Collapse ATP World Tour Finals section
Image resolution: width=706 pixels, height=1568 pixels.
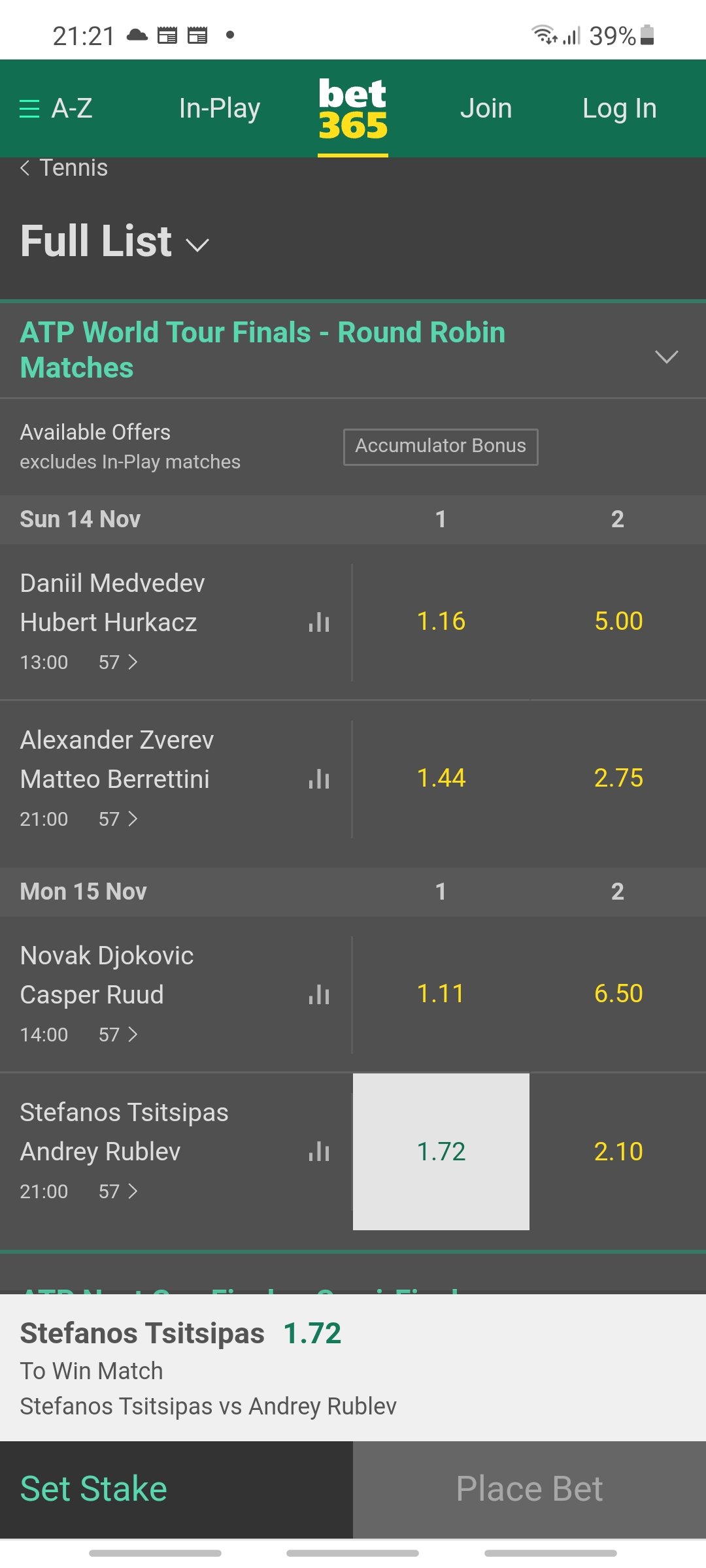tap(666, 356)
